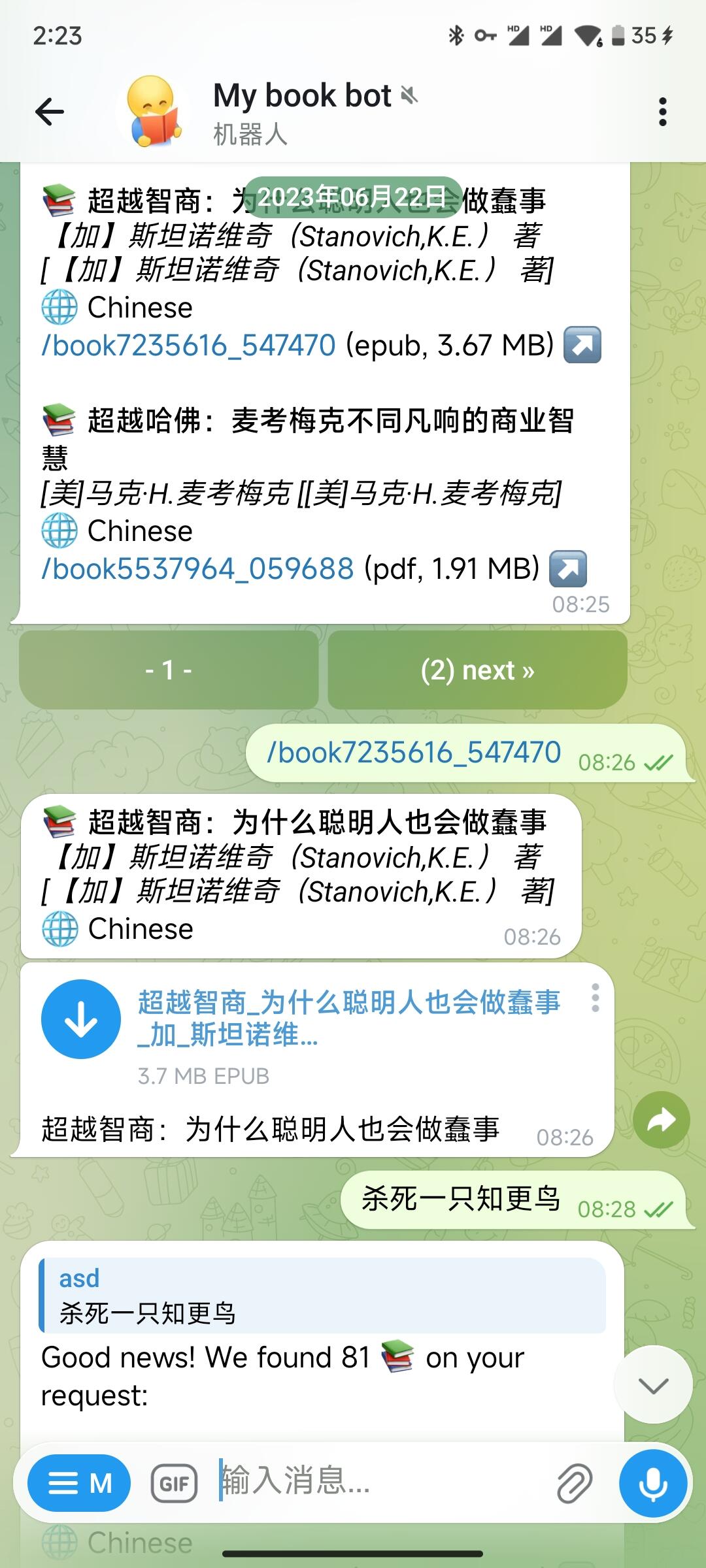Screen dimensions: 706x1568
Task: Forward the EPUB file message
Action: pyautogui.click(x=661, y=1120)
